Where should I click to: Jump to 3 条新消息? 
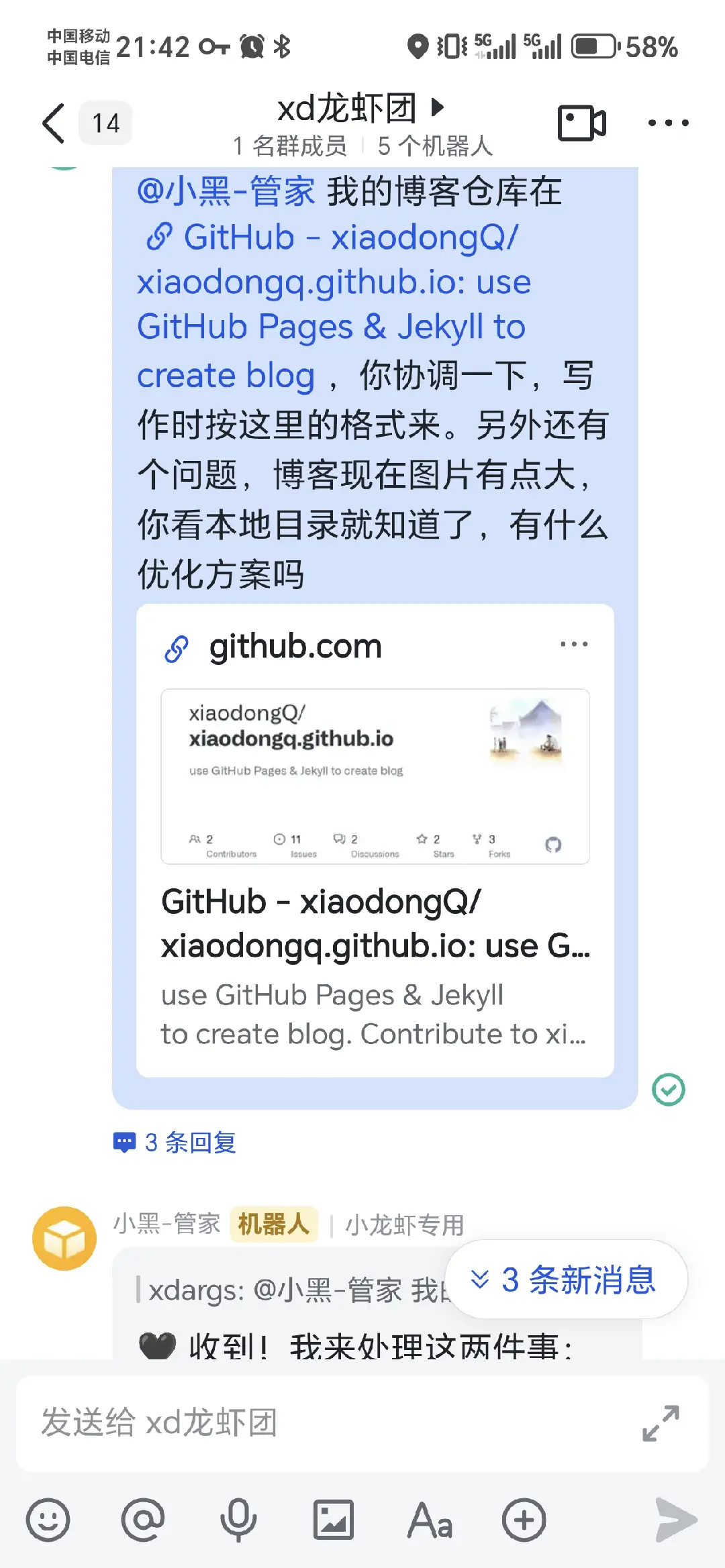566,1279
